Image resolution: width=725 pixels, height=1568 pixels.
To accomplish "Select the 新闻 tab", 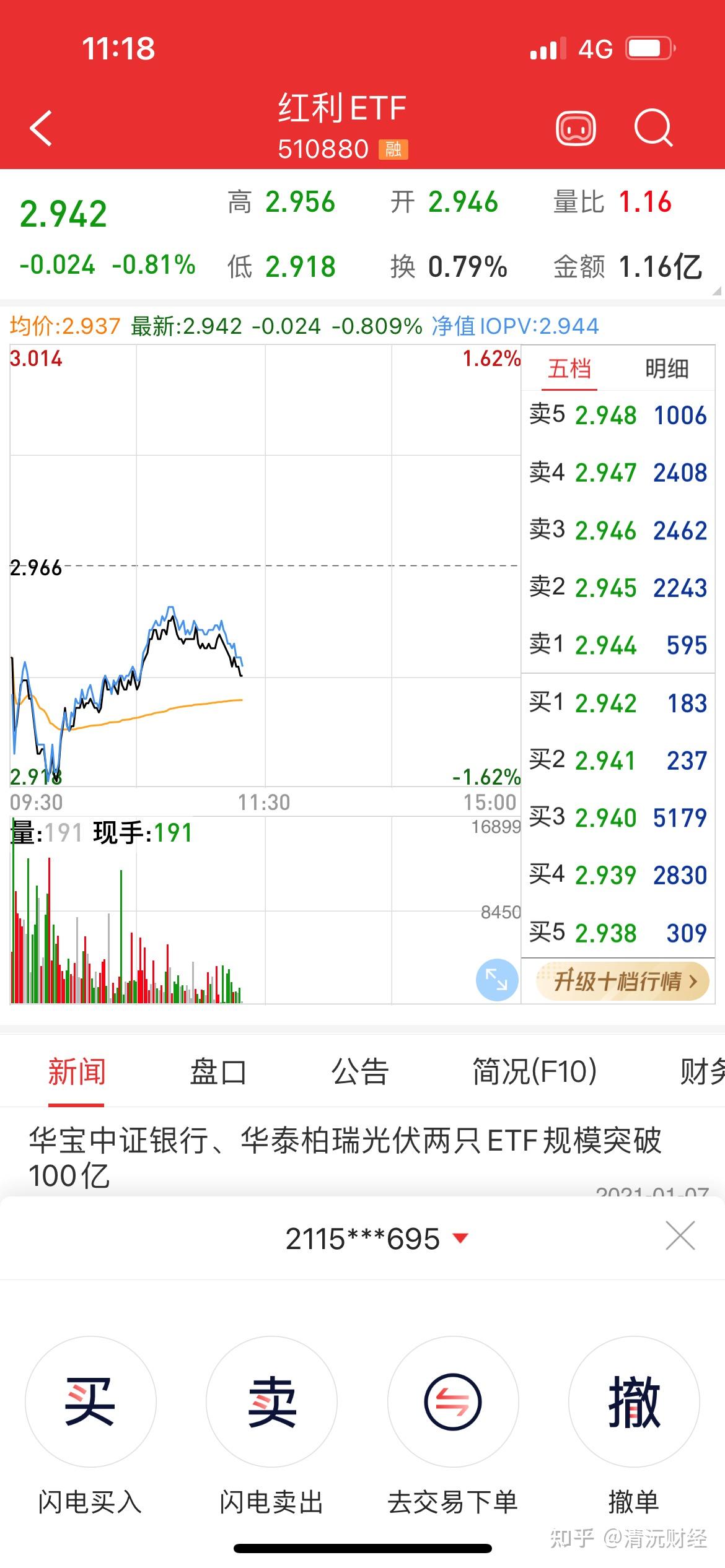I will (77, 1072).
